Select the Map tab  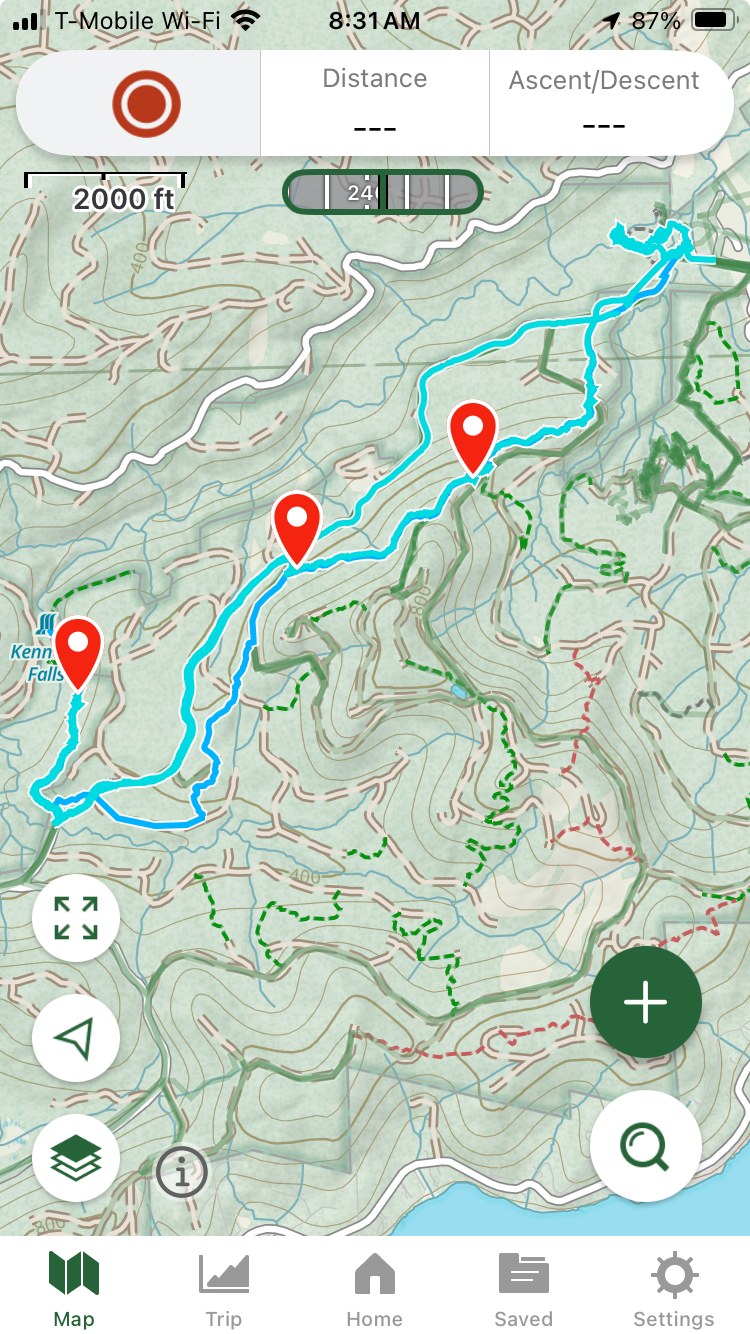coord(74,1290)
